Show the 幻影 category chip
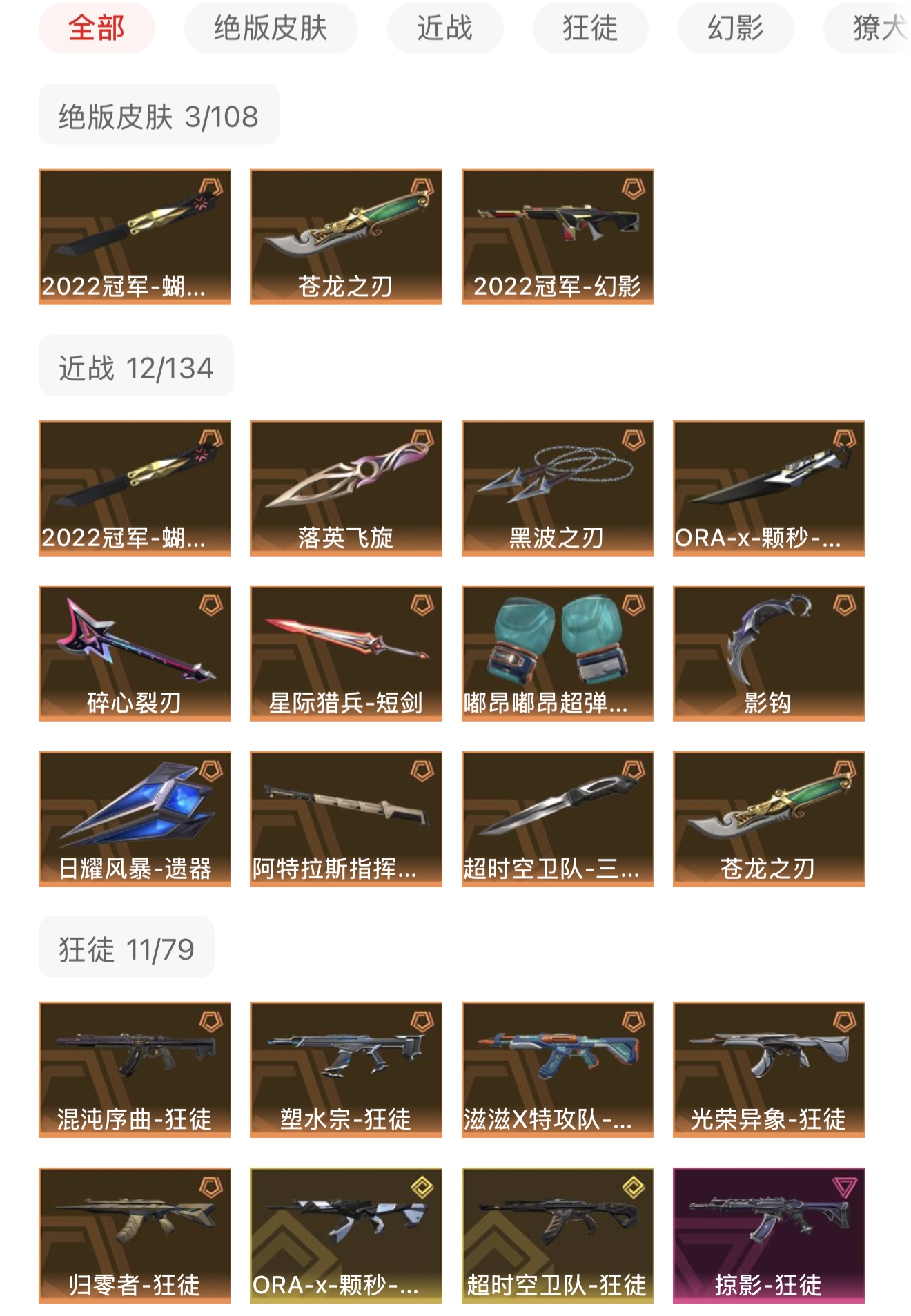The image size is (911, 1316). (736, 28)
